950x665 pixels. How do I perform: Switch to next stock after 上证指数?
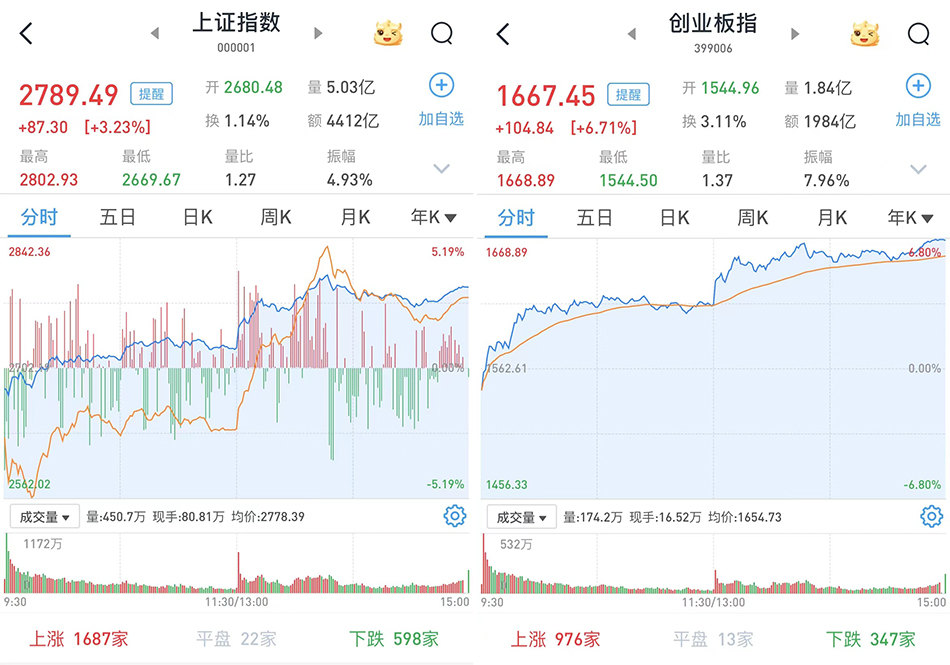tap(318, 33)
